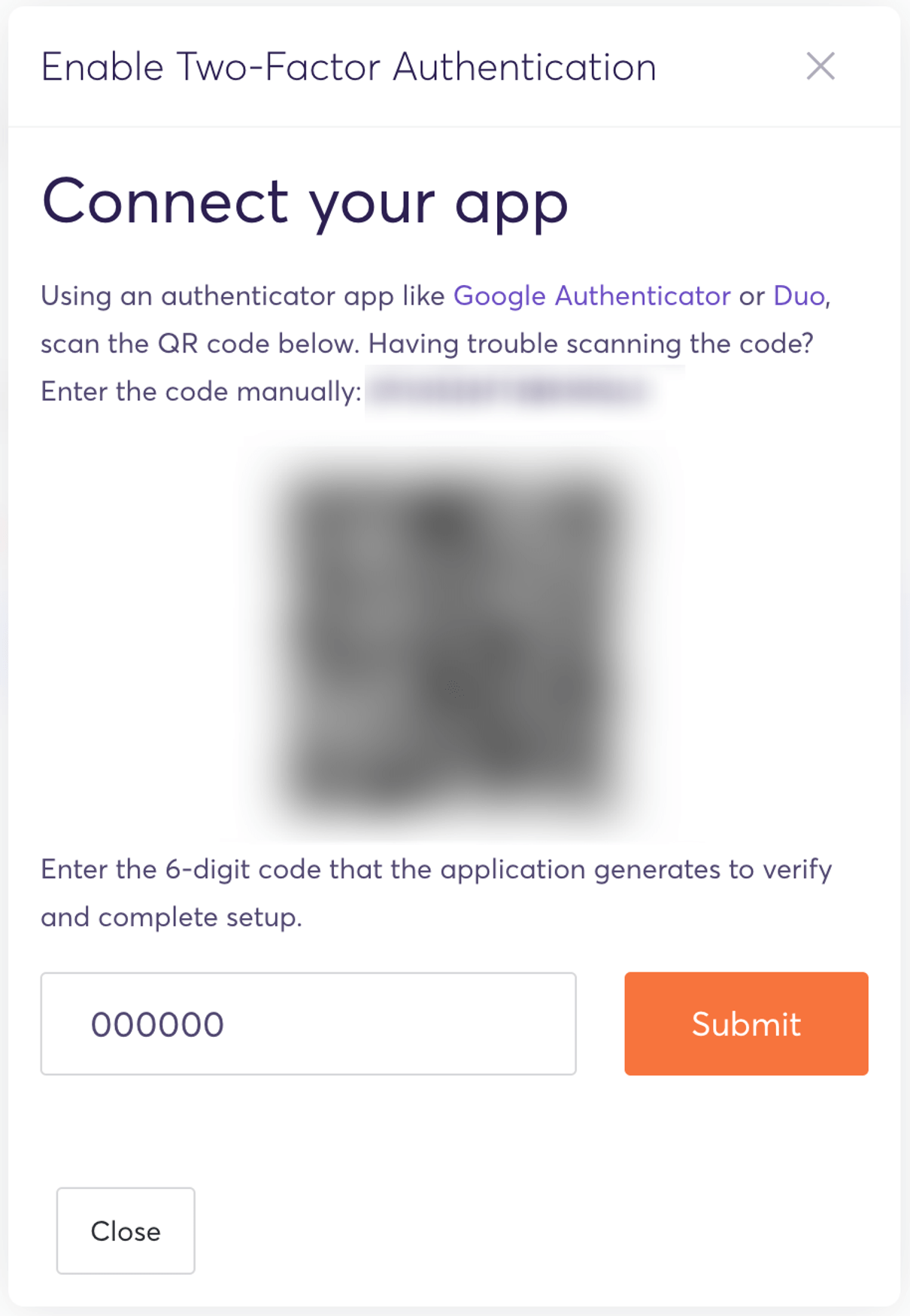Focus the 6-digit code field
Image resolution: width=910 pixels, height=1316 pixels.
(308, 1023)
